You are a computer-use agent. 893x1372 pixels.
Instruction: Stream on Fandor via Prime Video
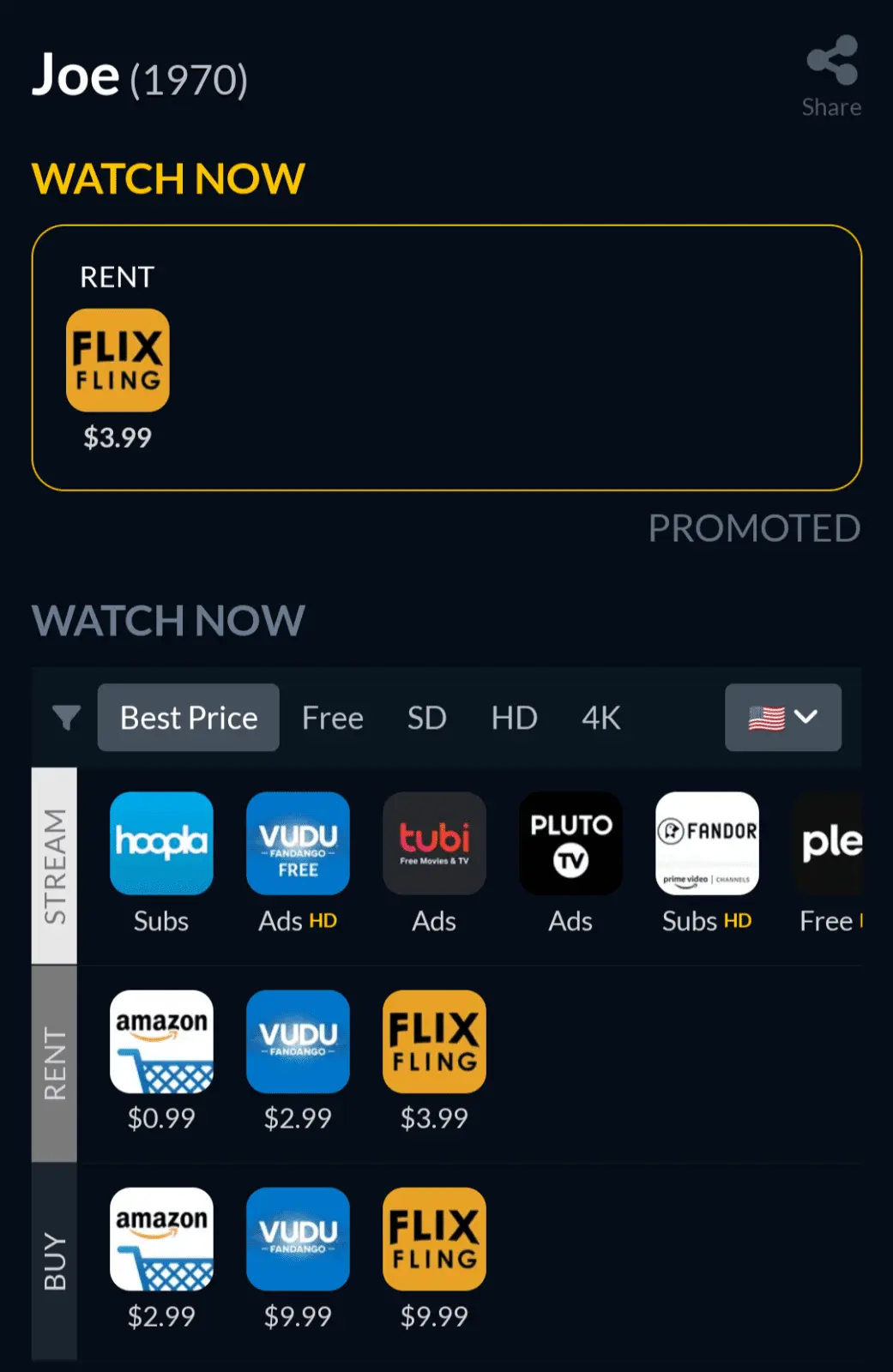click(x=707, y=844)
